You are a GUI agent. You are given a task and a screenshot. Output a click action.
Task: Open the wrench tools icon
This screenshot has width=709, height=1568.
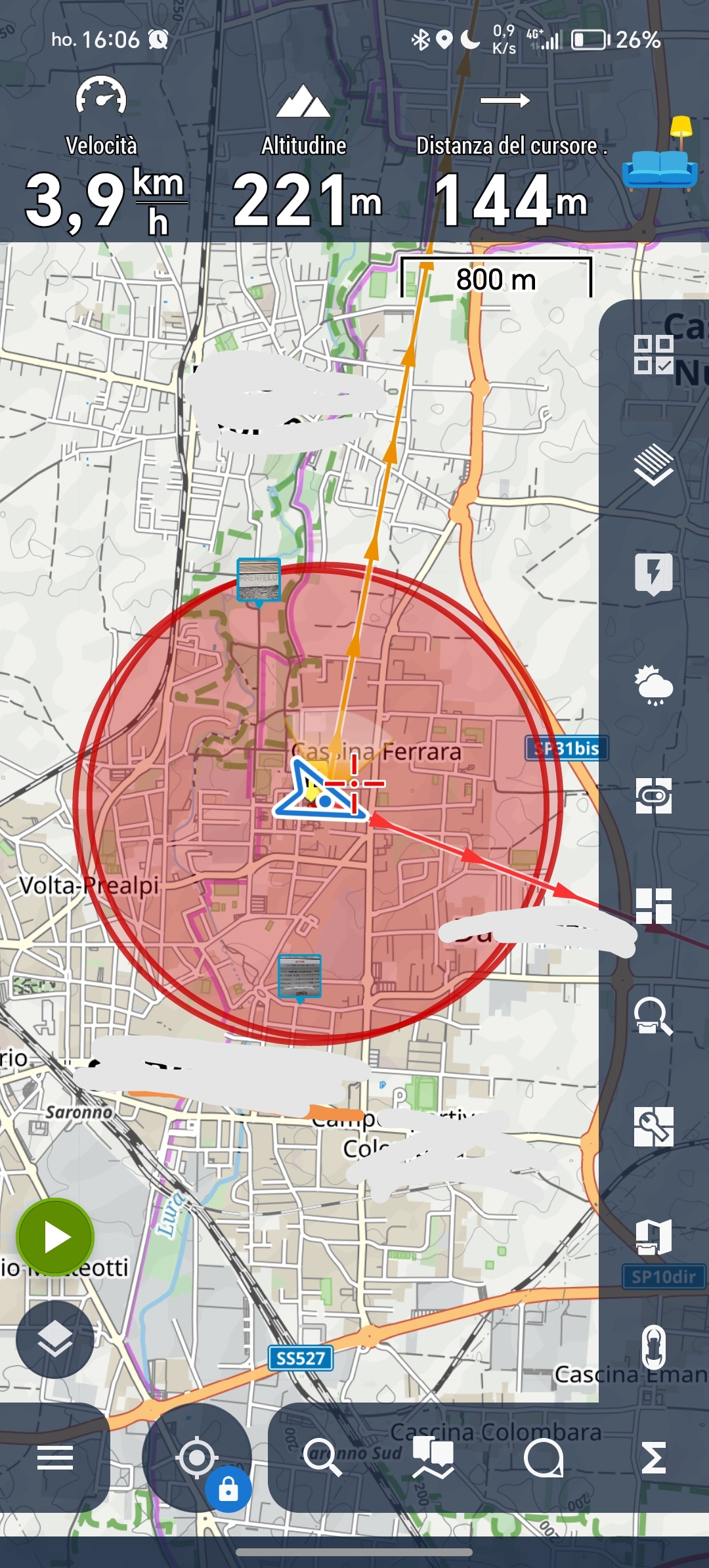coord(653,1127)
